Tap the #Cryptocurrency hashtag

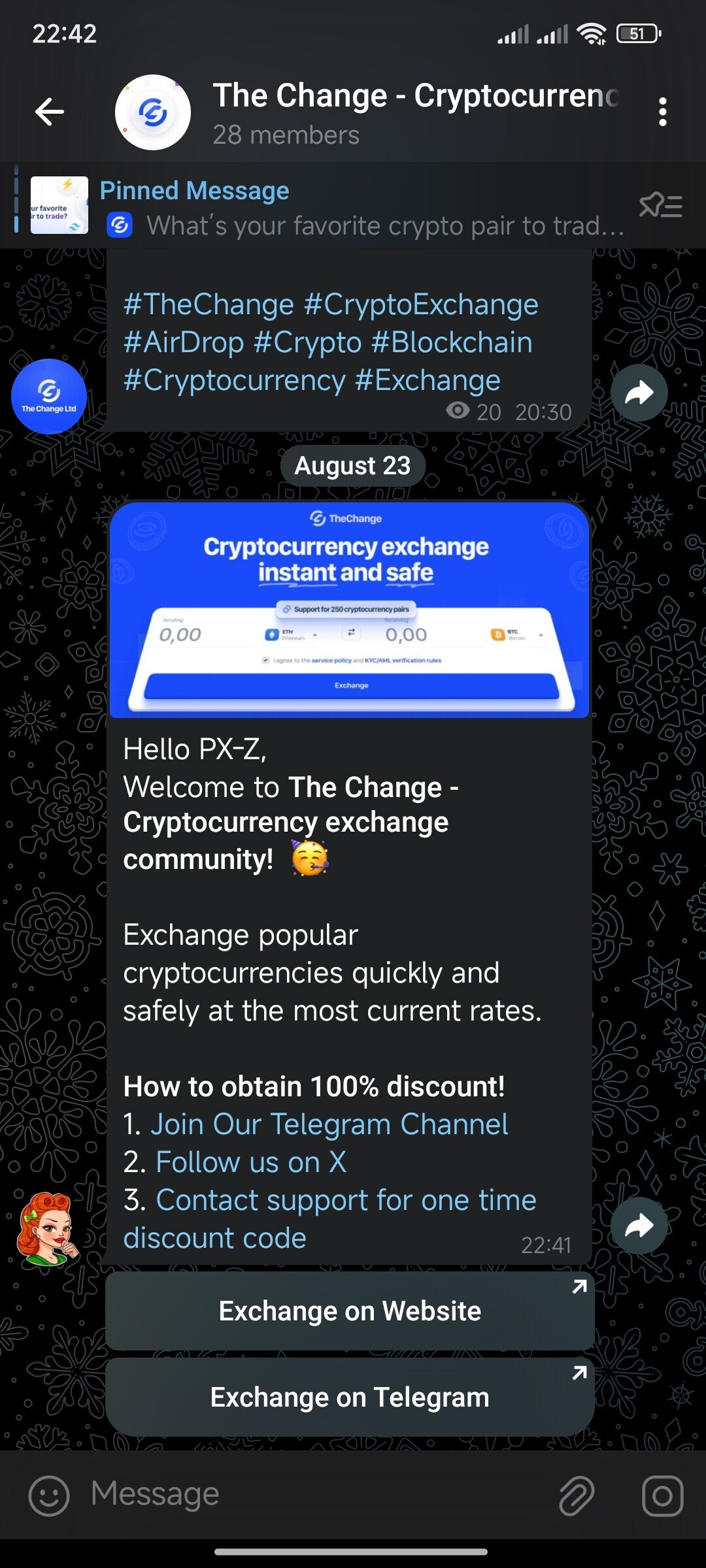pyautogui.click(x=234, y=381)
